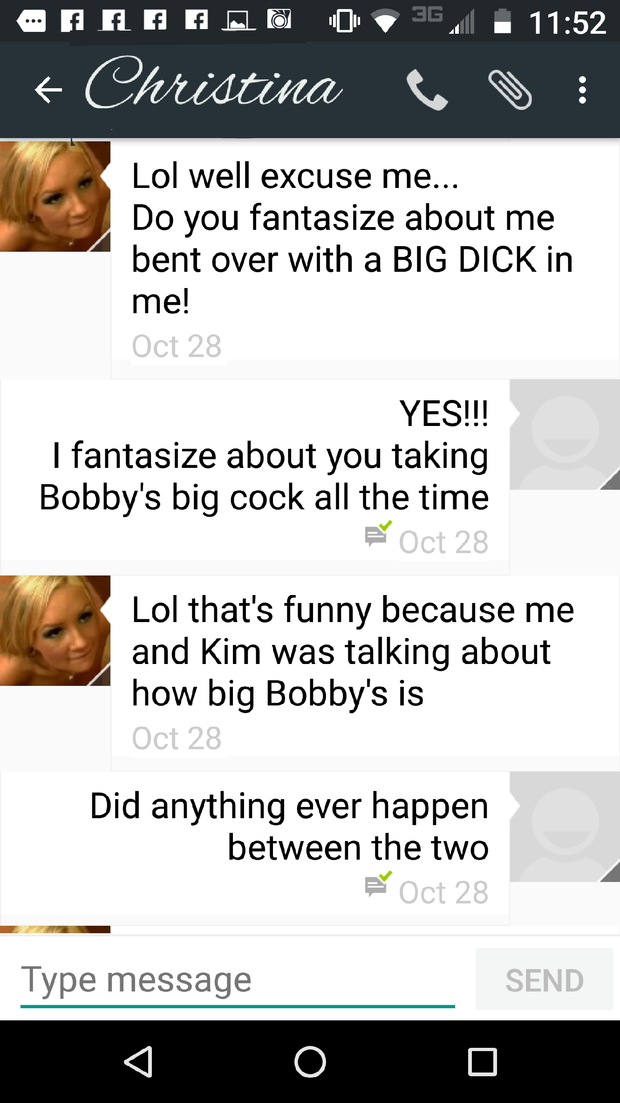This screenshot has height=1103, width=620.
Task: Open the attachment paperclip
Action: pyautogui.click(x=509, y=90)
